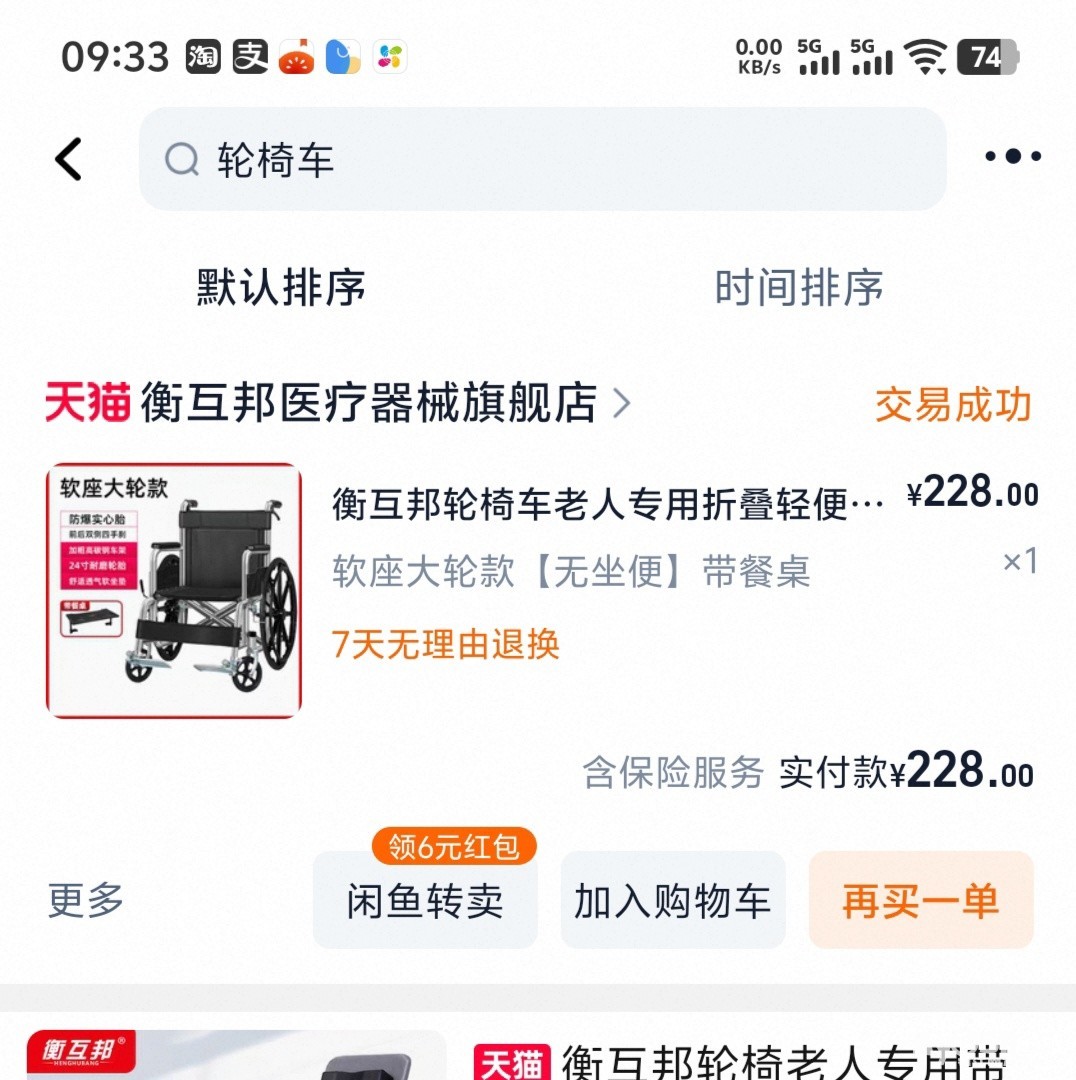Viewport: 1076px width, 1080px height.
Task: Tap 再买一单 to reorder
Action: (920, 901)
